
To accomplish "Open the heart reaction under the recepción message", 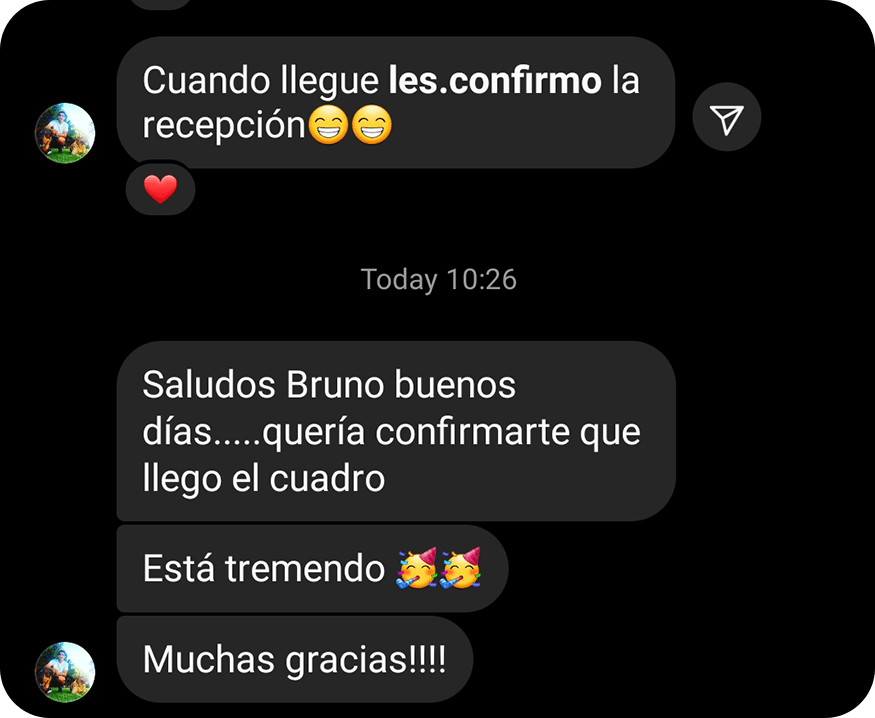I will (160, 189).
